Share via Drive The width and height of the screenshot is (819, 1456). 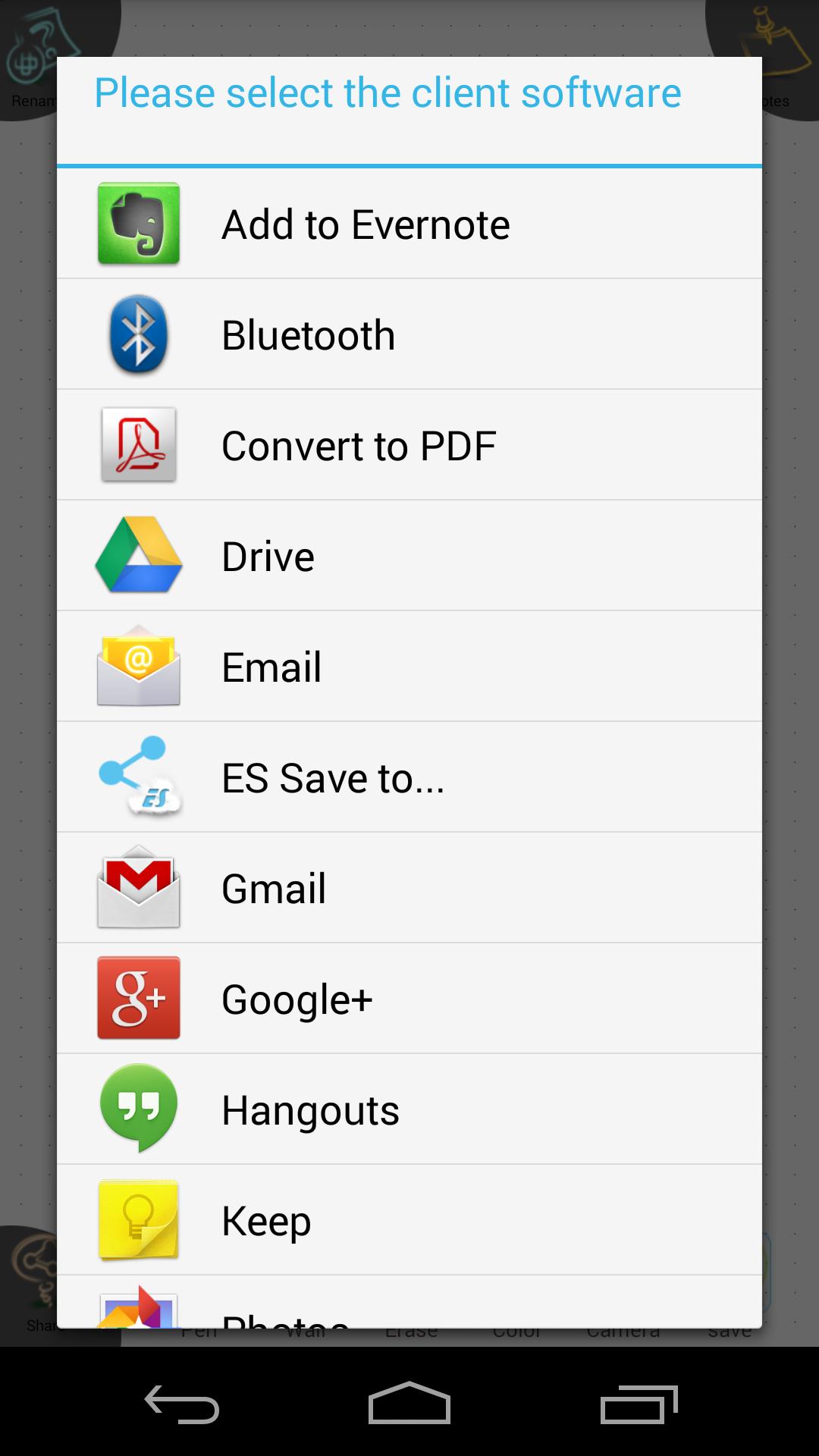[x=409, y=556]
